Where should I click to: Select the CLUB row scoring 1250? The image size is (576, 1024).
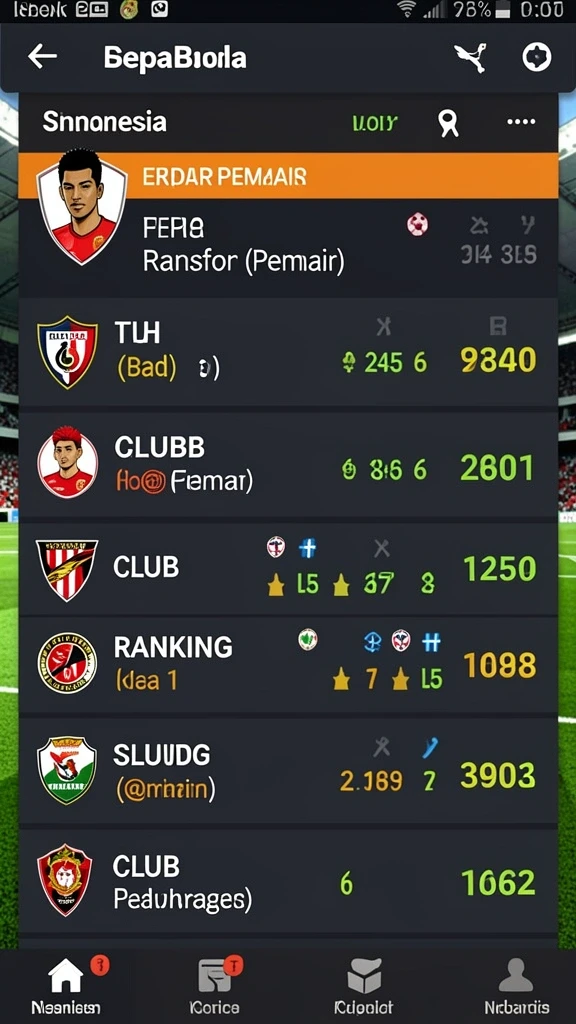coord(288,569)
